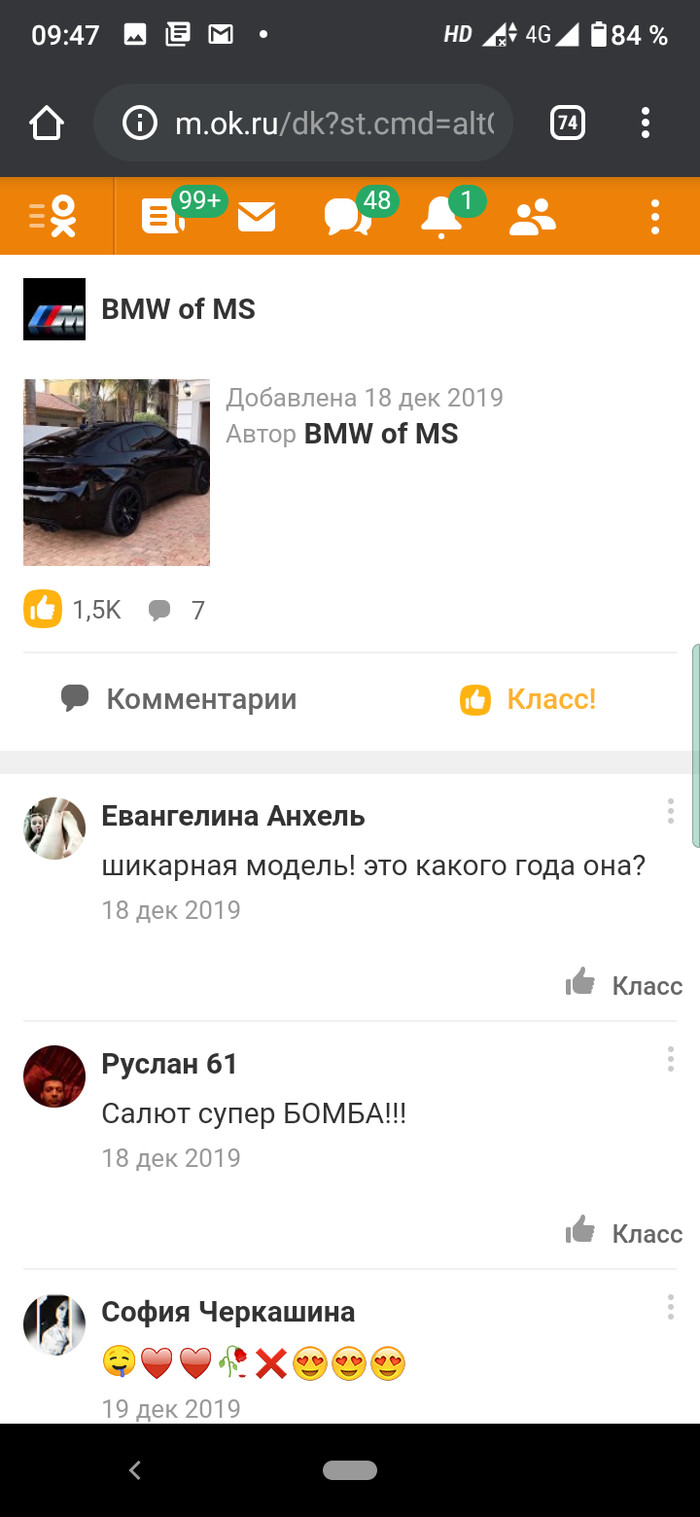View the black car photo
Screen dimensions: 700x1517
[116, 472]
